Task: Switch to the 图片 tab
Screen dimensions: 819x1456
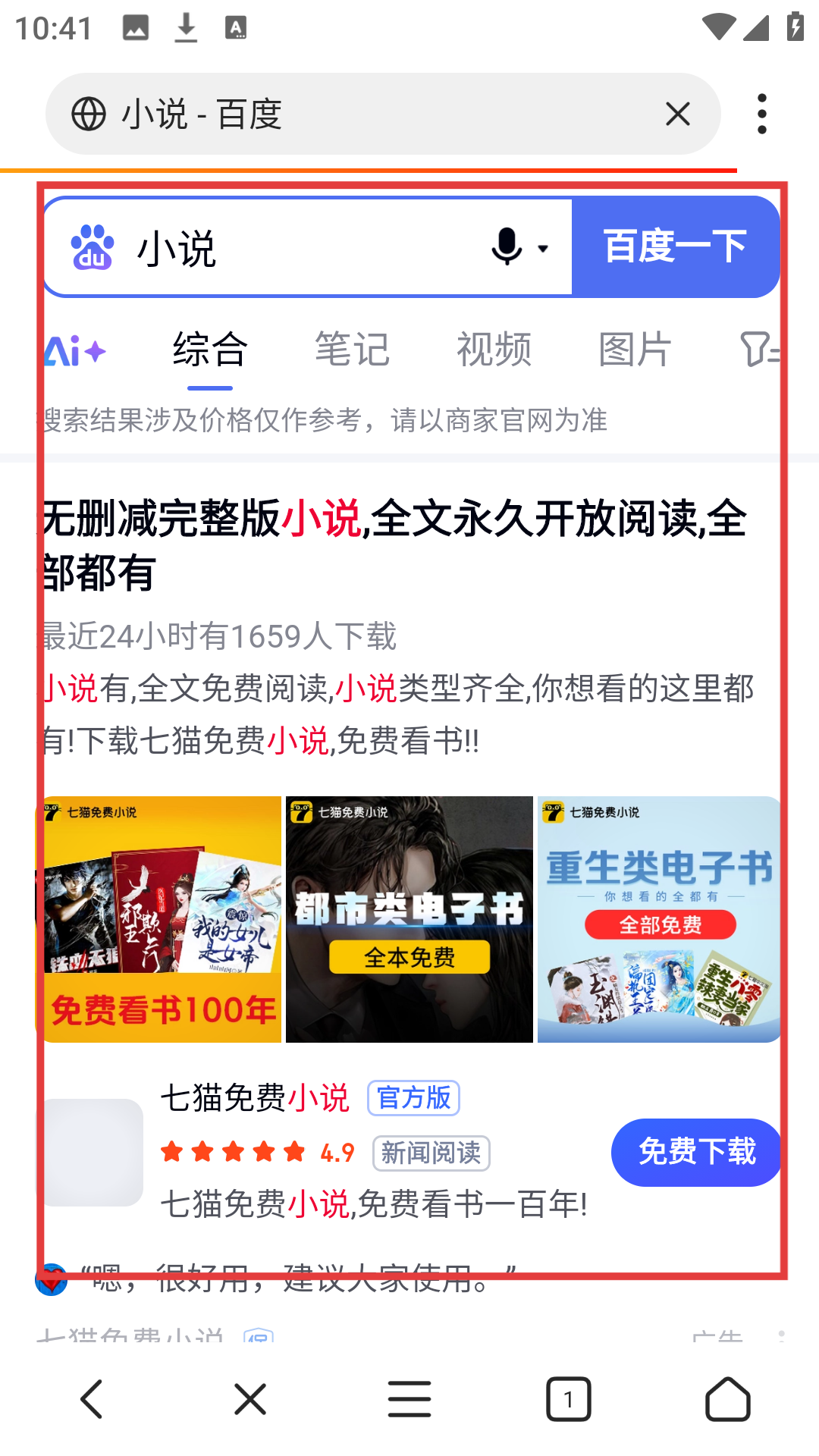Action: 635,351
